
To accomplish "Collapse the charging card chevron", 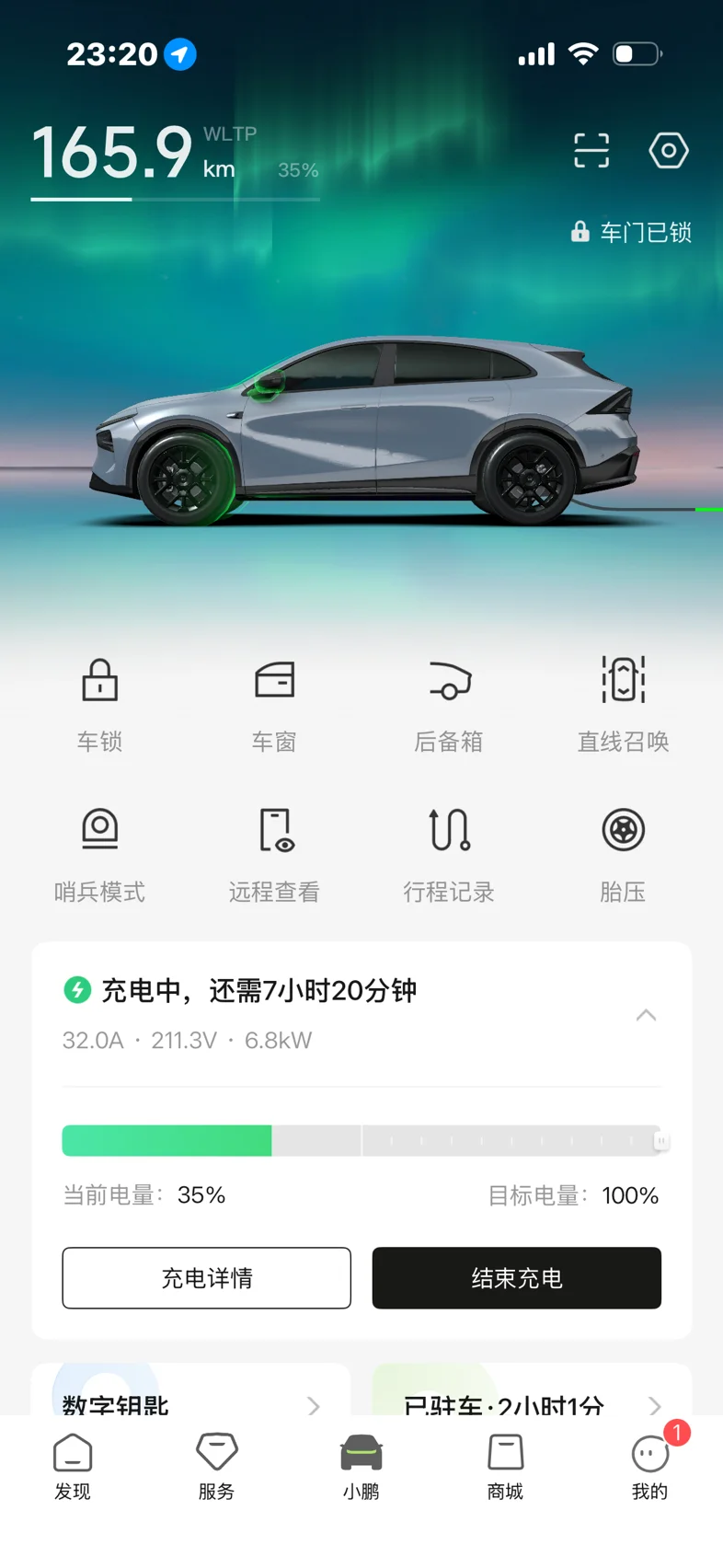I will 646,1015.
